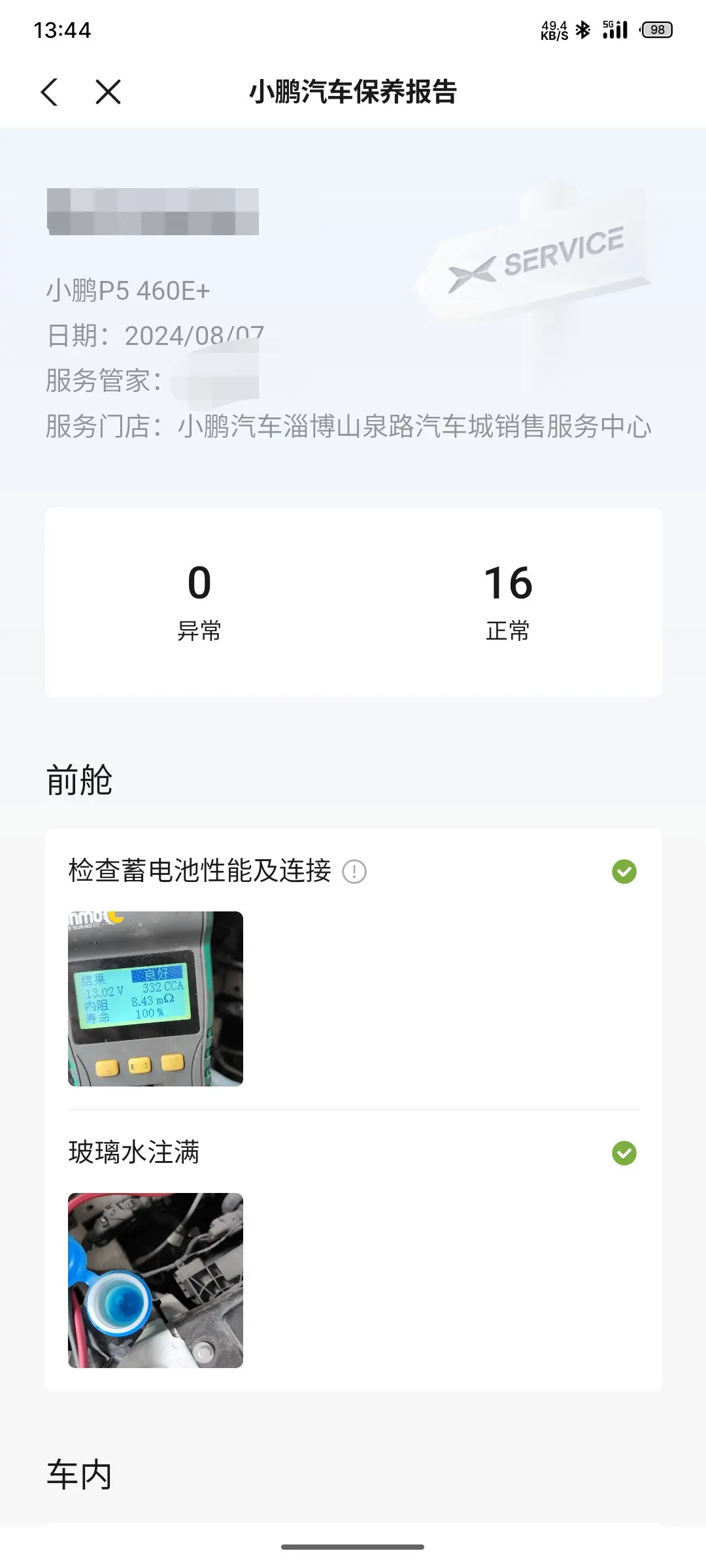View the 玻璃水注满 washer fluid photo

156,1280
